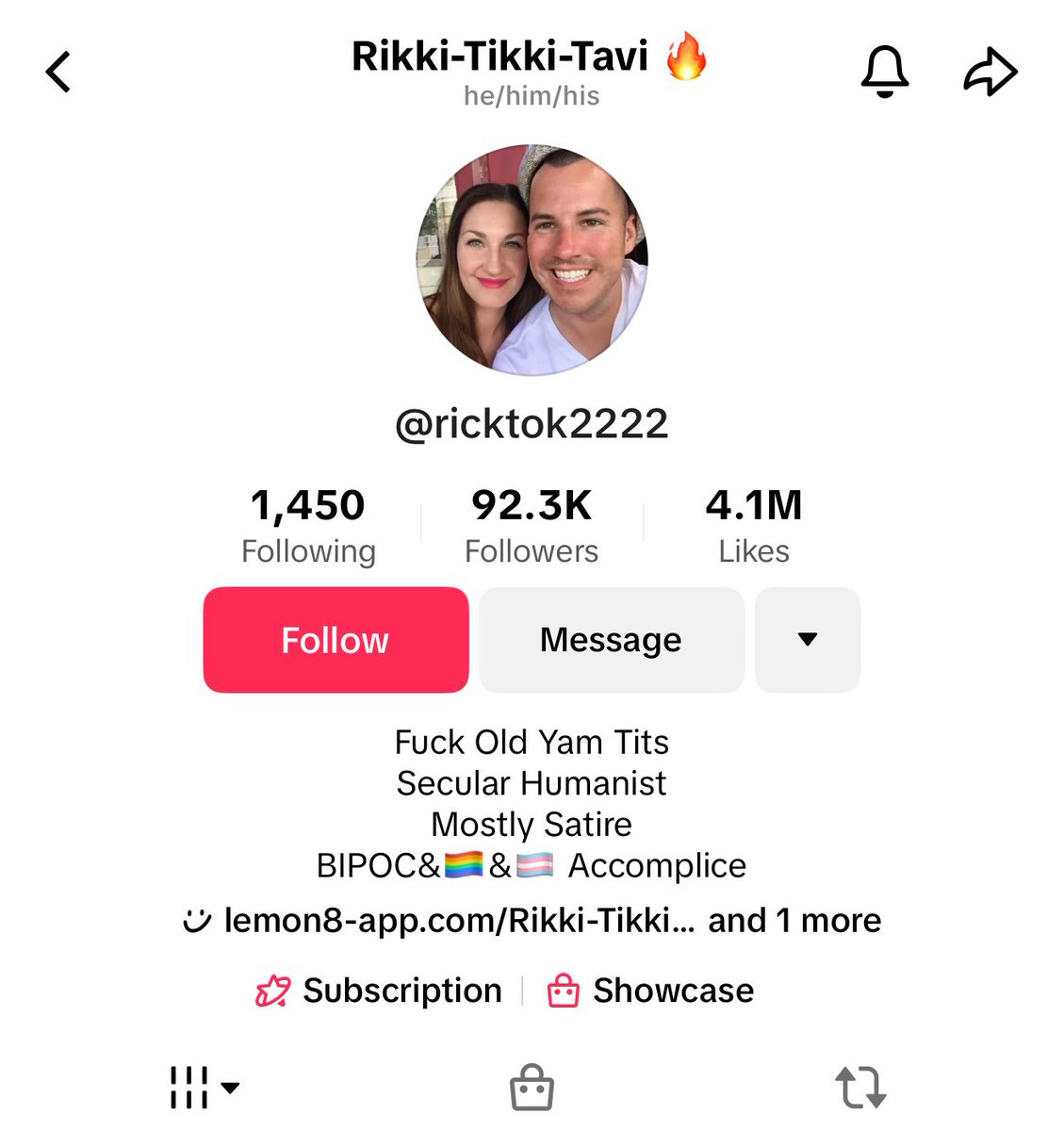Switch to the reposts tab
The height and width of the screenshot is (1131, 1064).
(x=860, y=1088)
